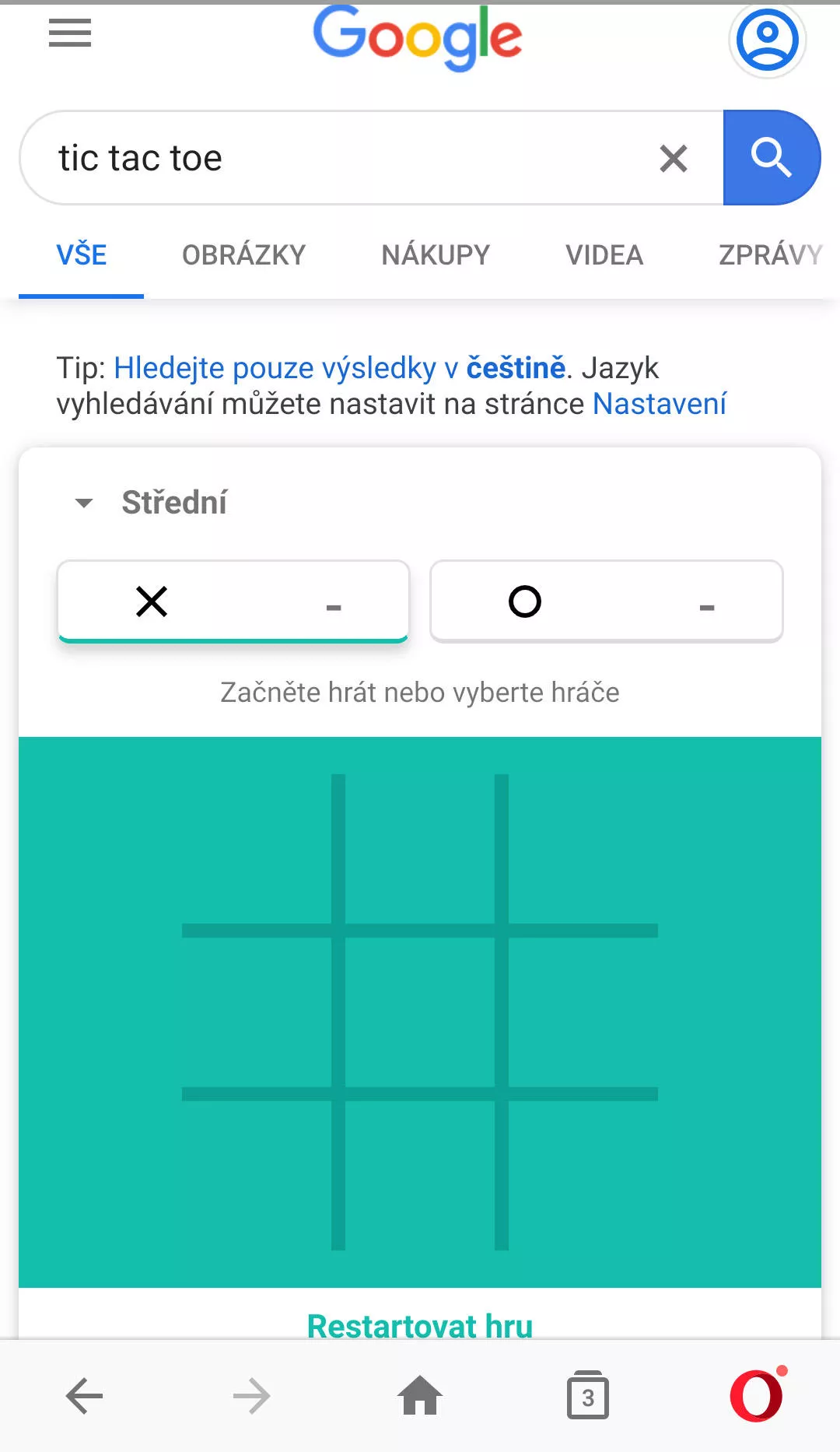Select player X
Screen dimensions: 840x1452
233,601
